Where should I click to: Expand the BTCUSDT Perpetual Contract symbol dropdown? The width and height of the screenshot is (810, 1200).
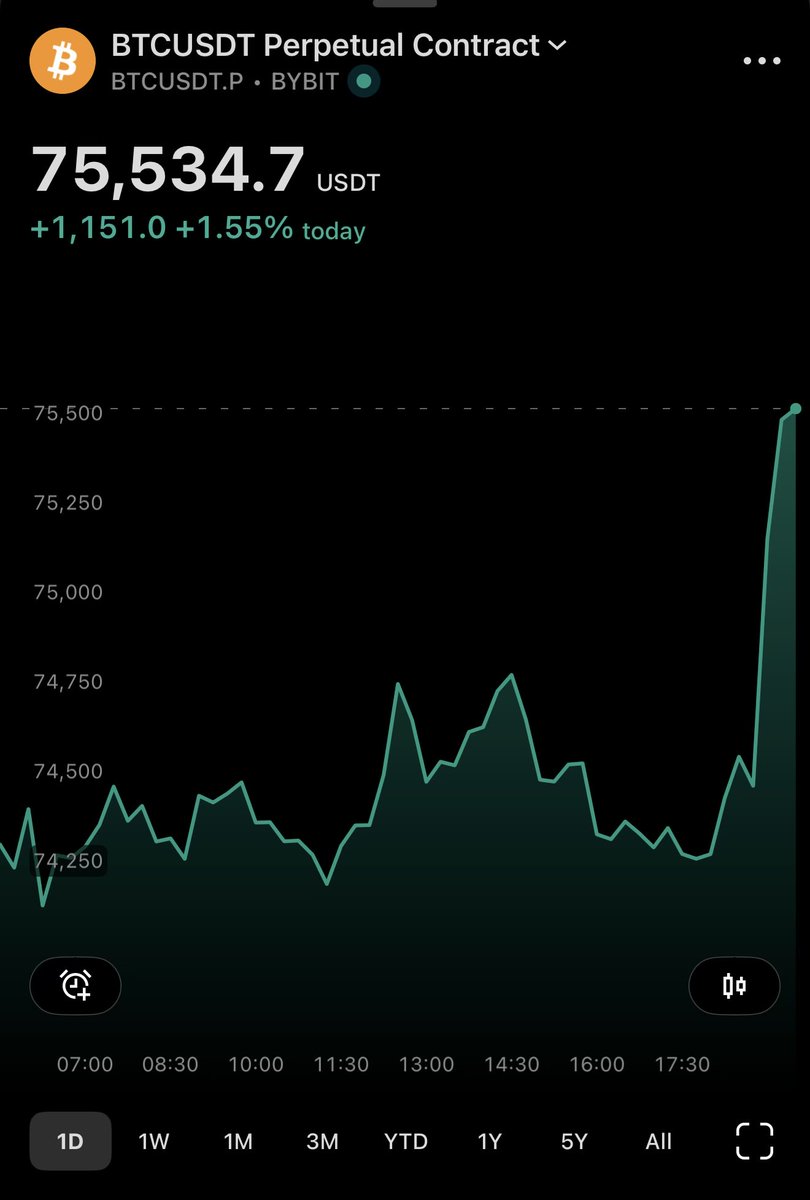pos(557,45)
